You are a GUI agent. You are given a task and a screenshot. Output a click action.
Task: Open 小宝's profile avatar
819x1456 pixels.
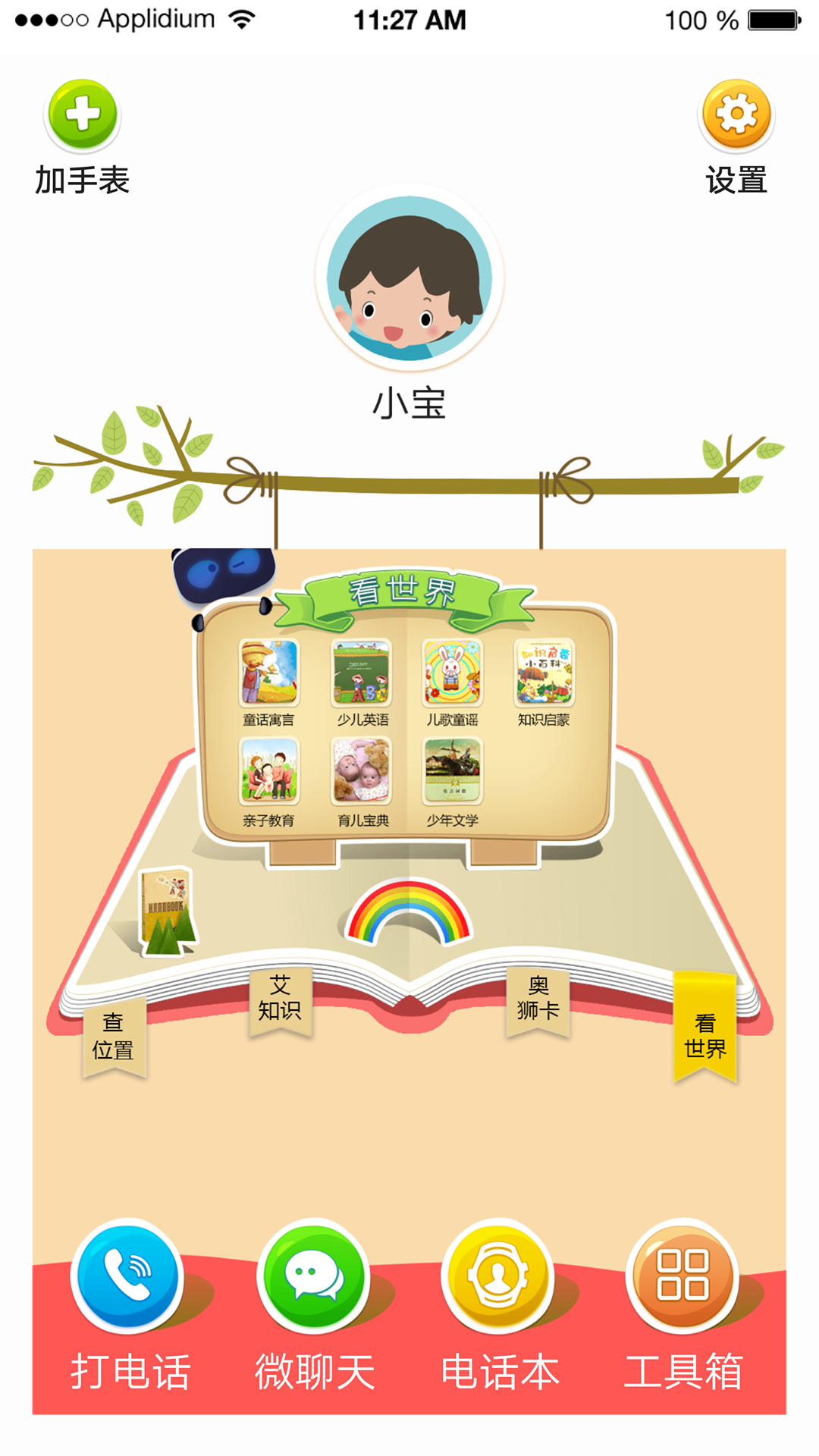(x=409, y=278)
